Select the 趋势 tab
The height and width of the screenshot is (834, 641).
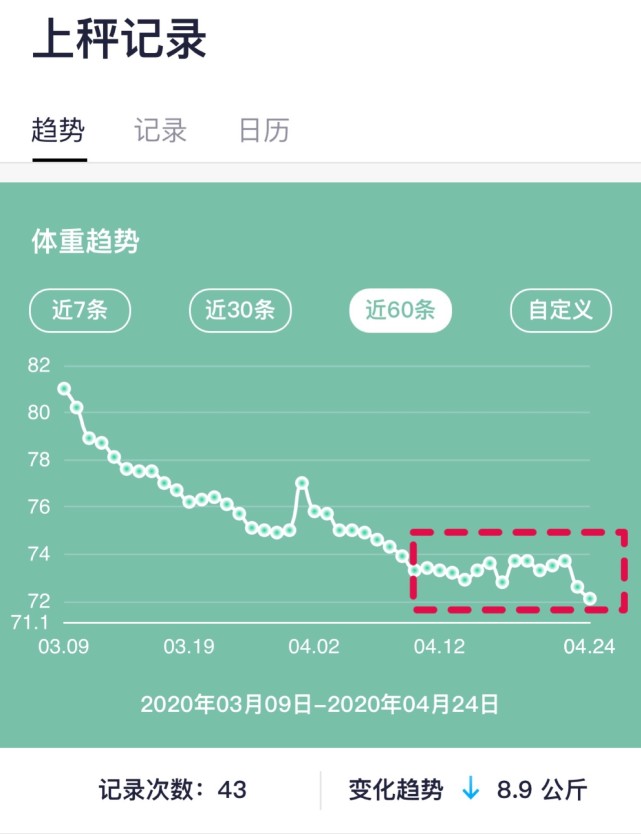click(59, 130)
